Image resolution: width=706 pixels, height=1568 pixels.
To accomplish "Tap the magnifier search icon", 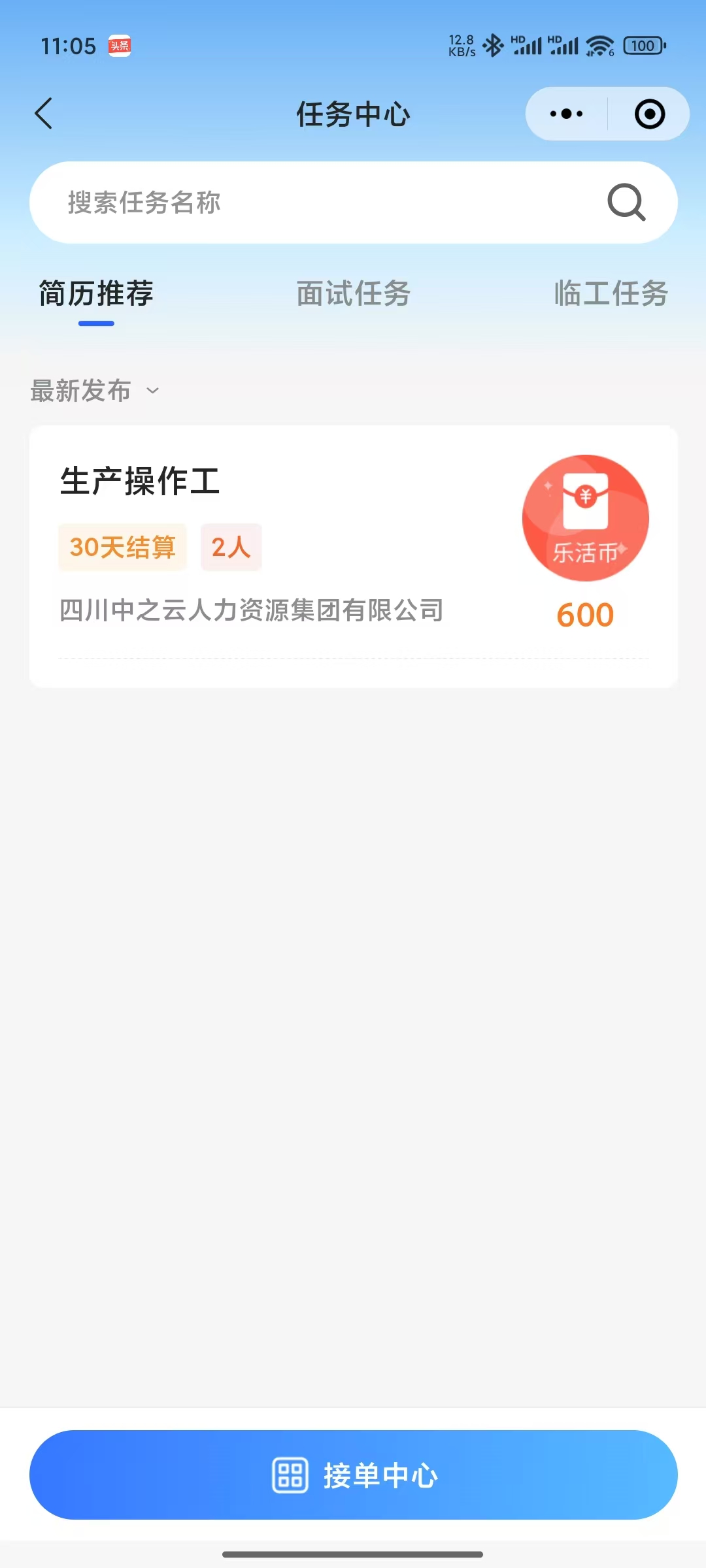I will 626,203.
